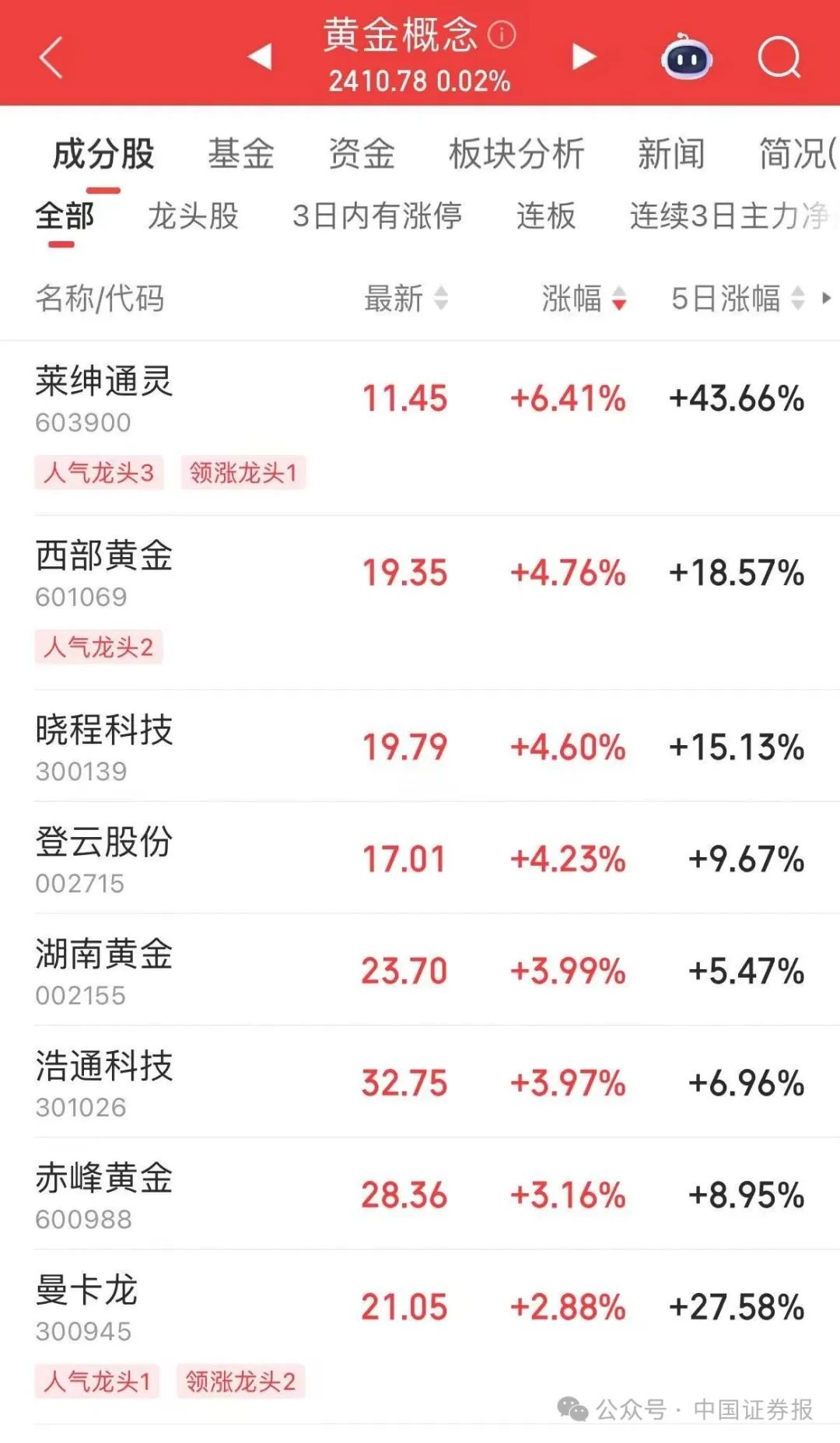The height and width of the screenshot is (1443, 840).
Task: Open stock 湖南黄金 002155
Action: 420,969
